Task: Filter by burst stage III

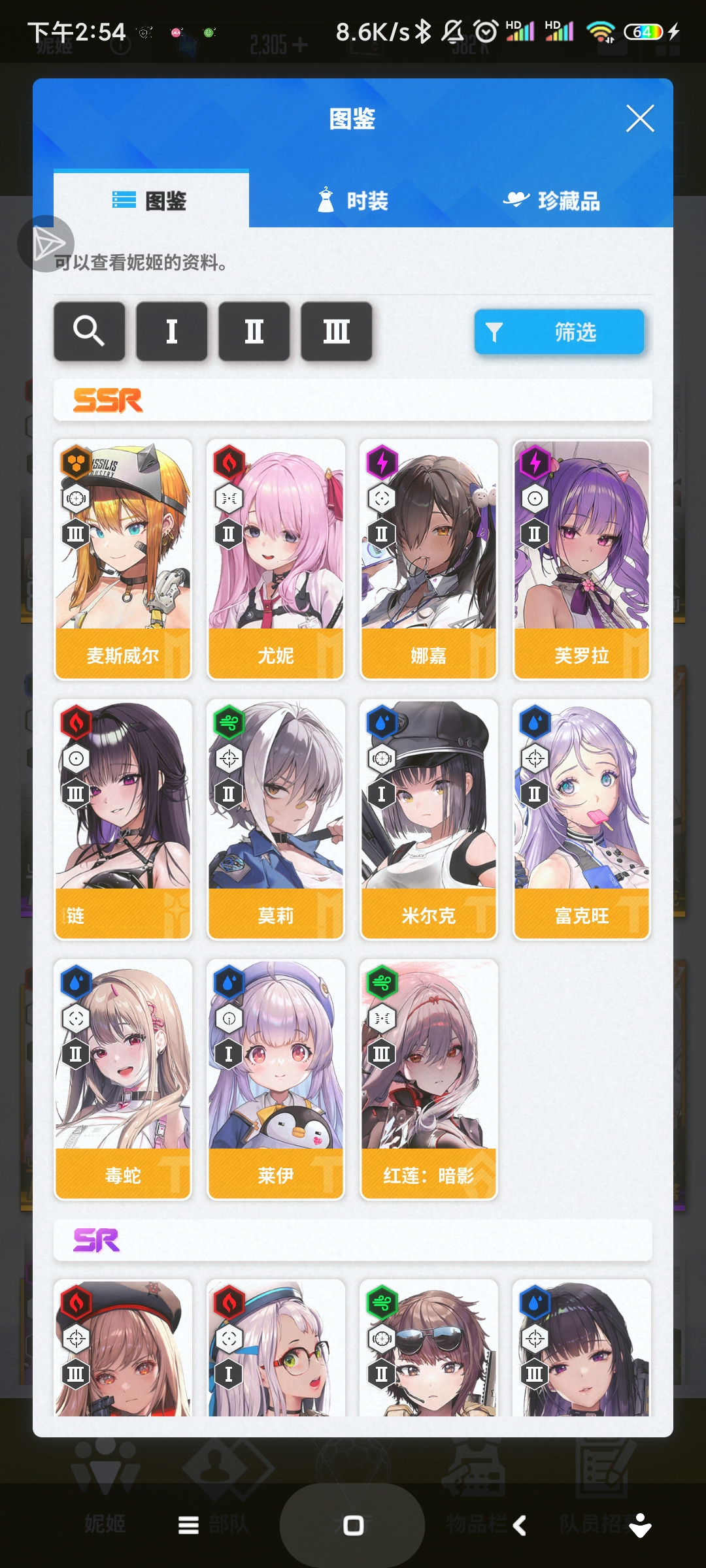Action: click(x=337, y=331)
